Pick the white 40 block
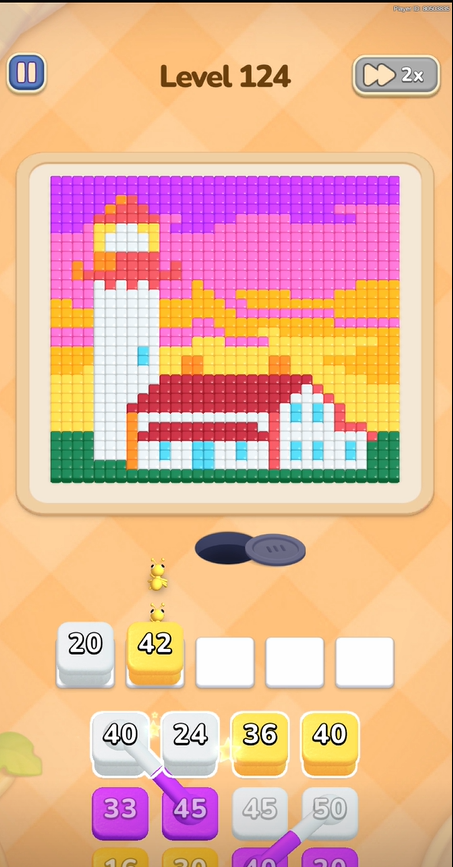Viewport: 453px width, 867px height. coord(121,743)
